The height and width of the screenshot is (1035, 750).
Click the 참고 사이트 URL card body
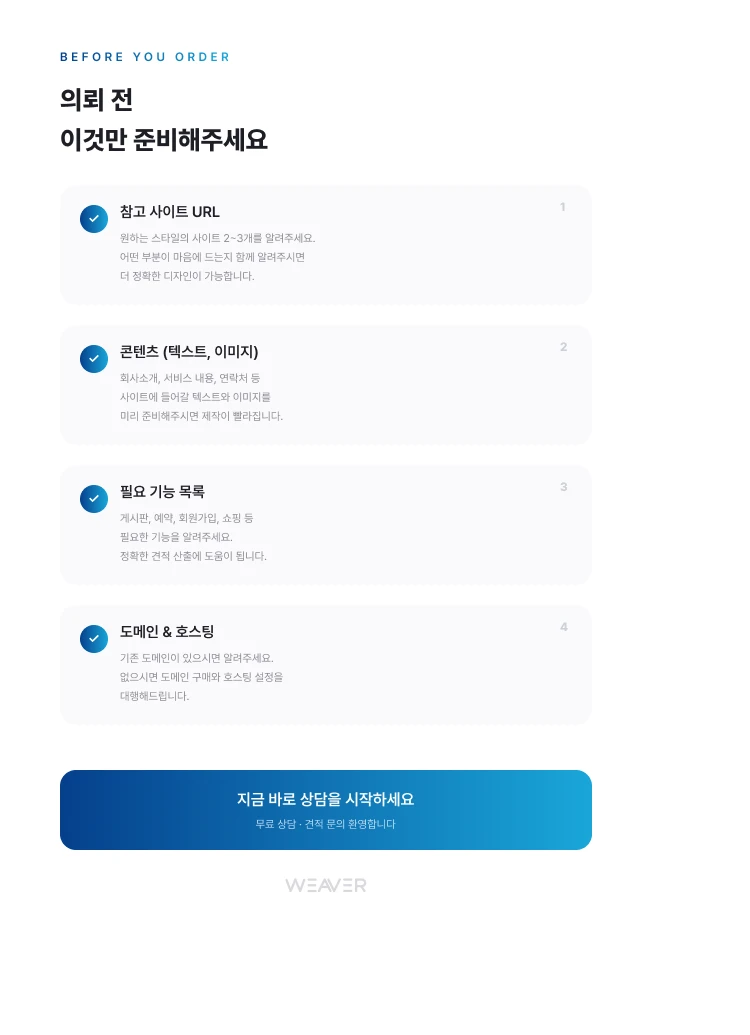(325, 245)
